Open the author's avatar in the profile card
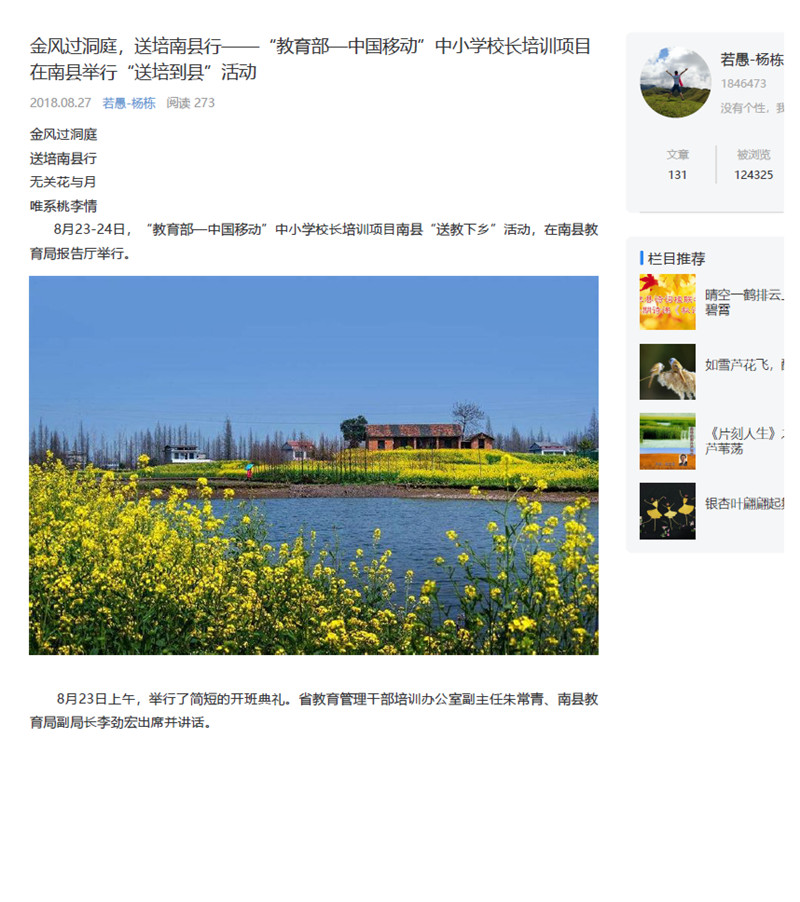This screenshot has height=902, width=800. click(x=675, y=82)
